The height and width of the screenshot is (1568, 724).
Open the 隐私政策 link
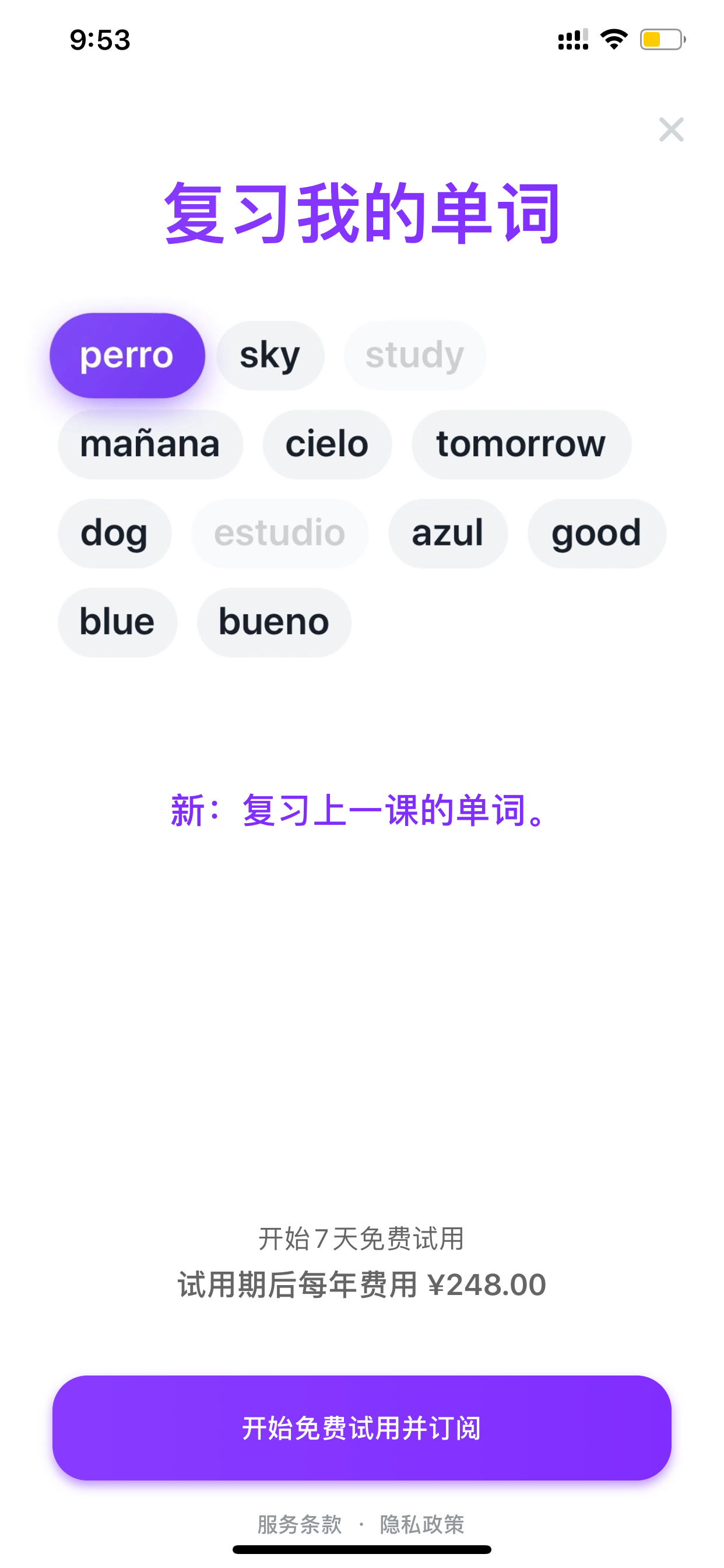tap(421, 1524)
